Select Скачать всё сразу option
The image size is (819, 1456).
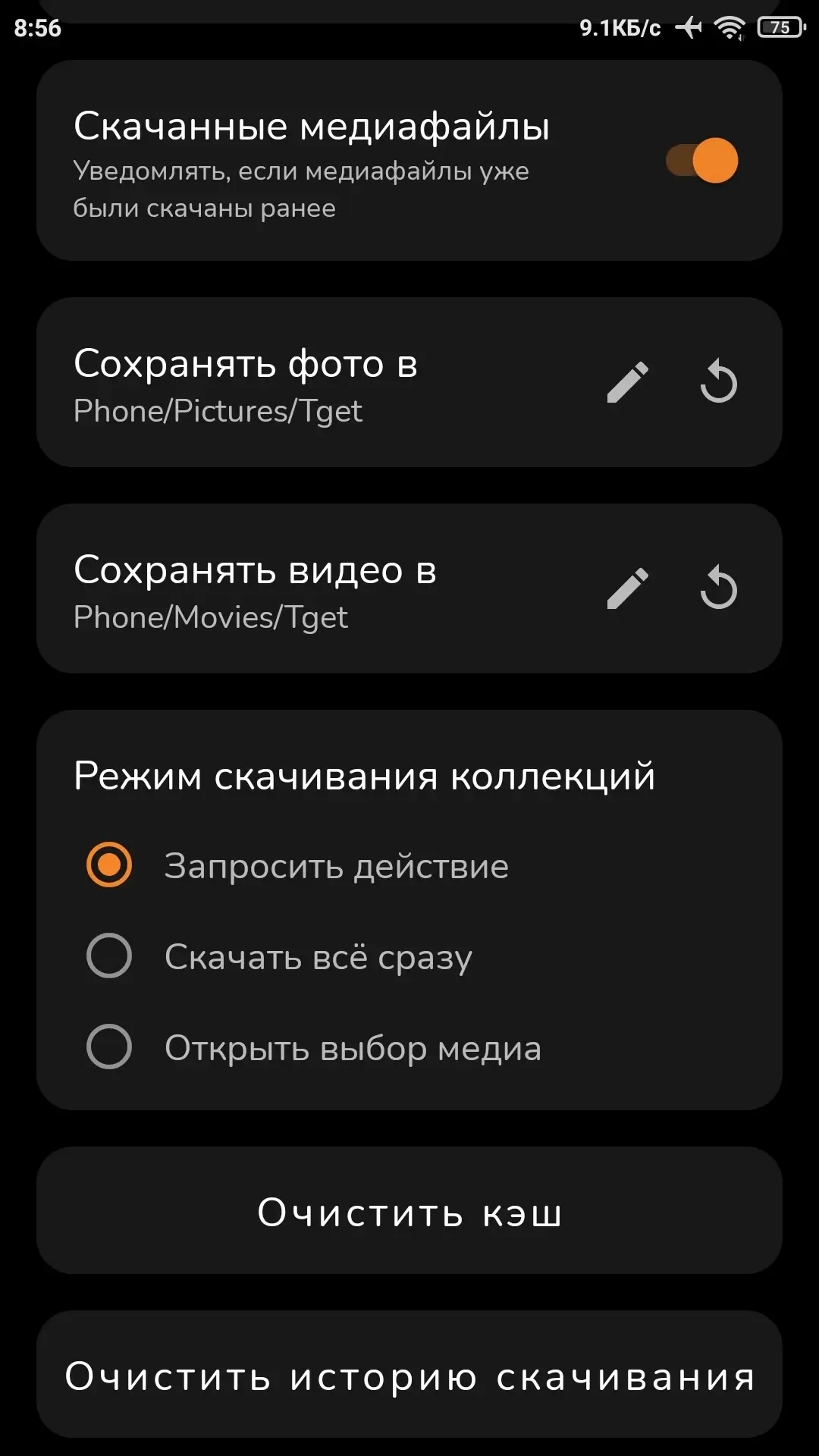click(x=109, y=955)
